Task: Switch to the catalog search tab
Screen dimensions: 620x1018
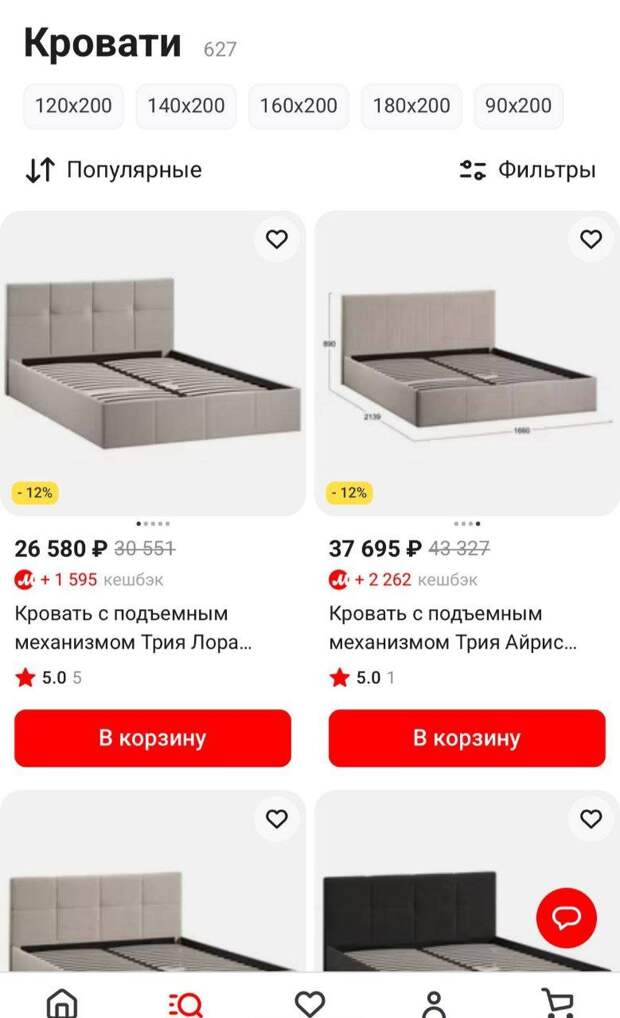Action: coord(186,1002)
